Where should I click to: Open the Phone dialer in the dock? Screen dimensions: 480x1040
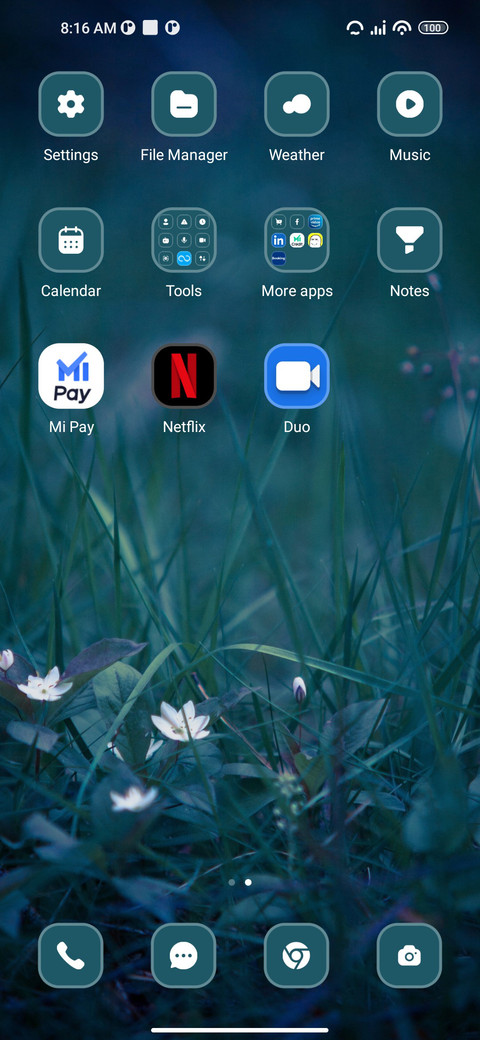pos(71,956)
